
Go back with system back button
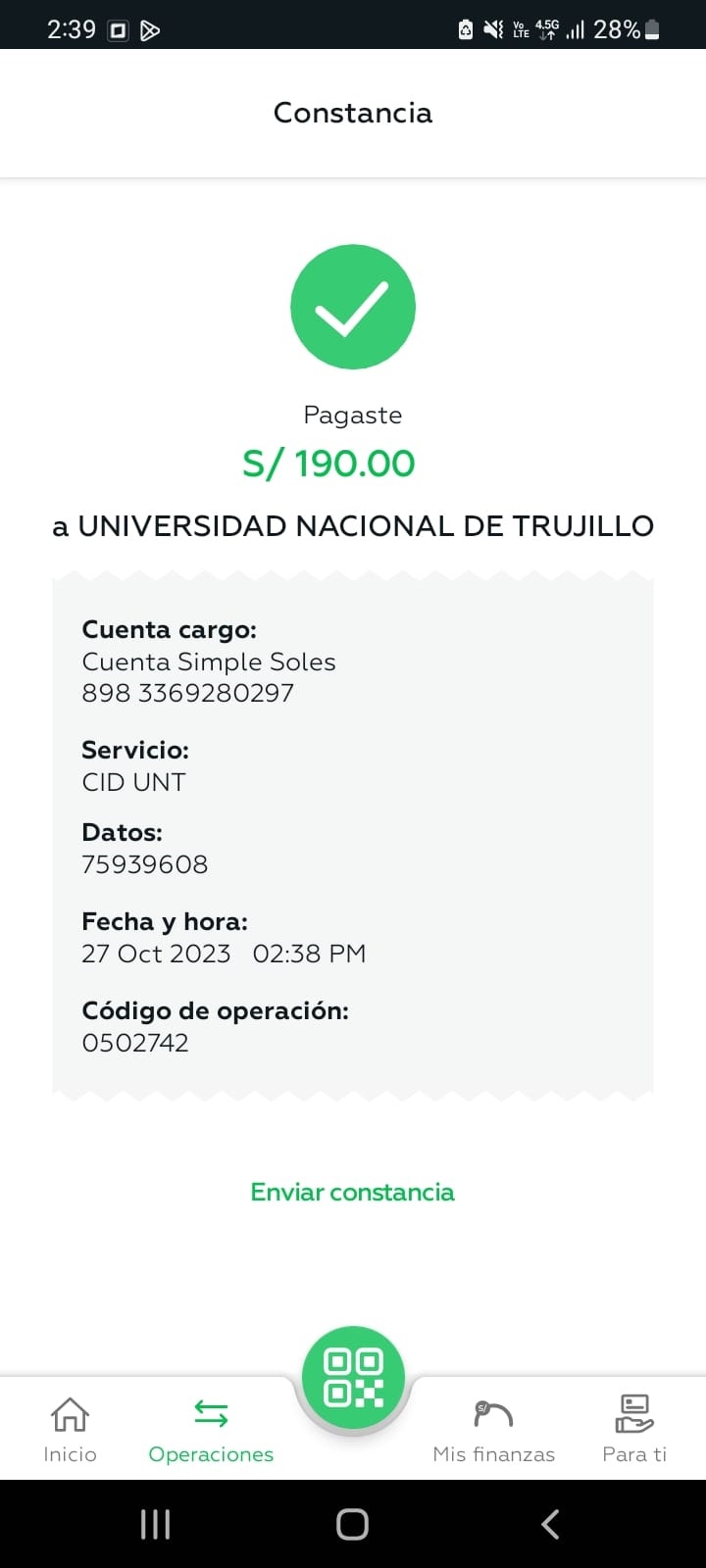point(550,1524)
